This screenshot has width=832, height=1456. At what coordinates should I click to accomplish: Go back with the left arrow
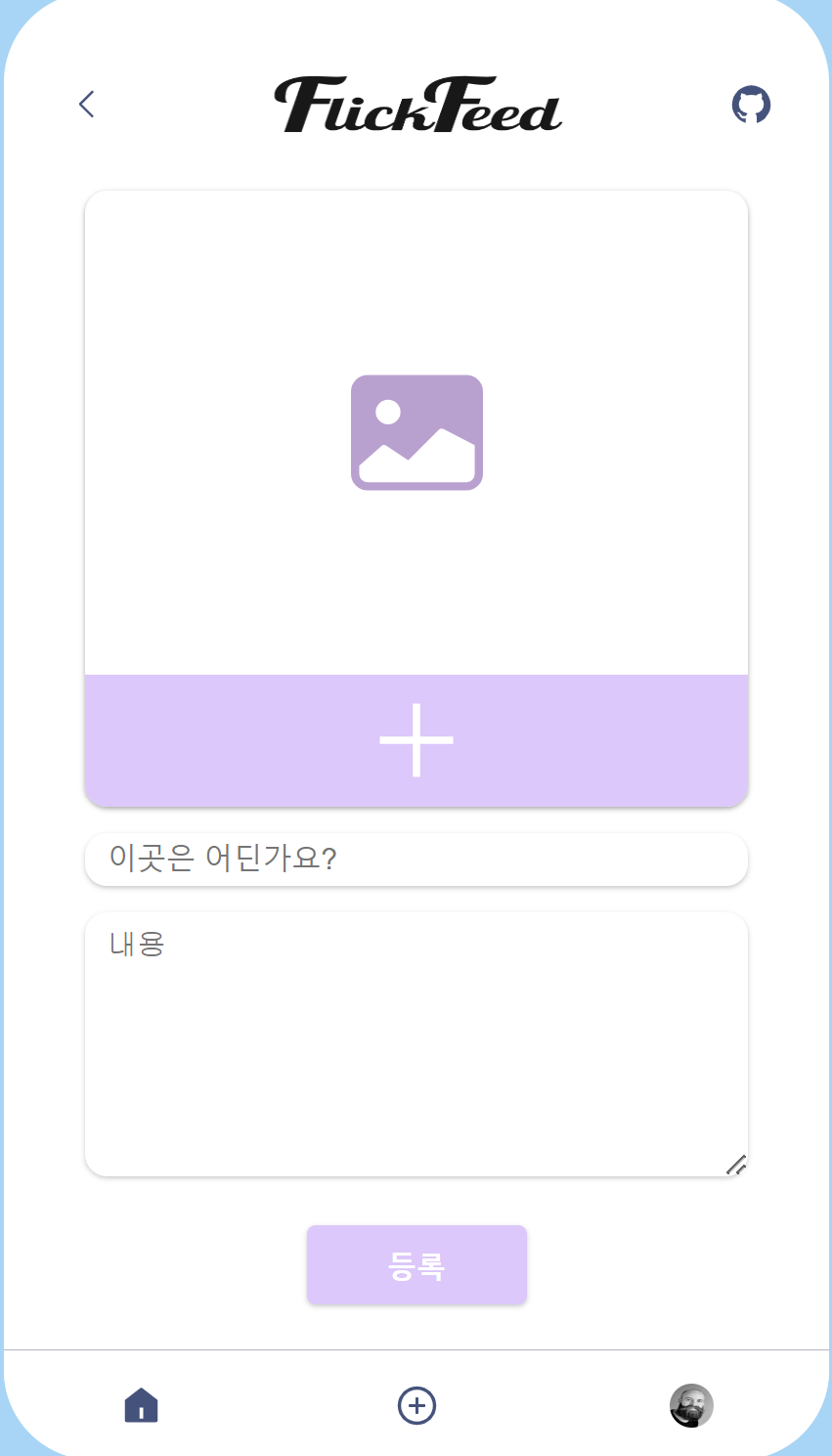point(86,104)
